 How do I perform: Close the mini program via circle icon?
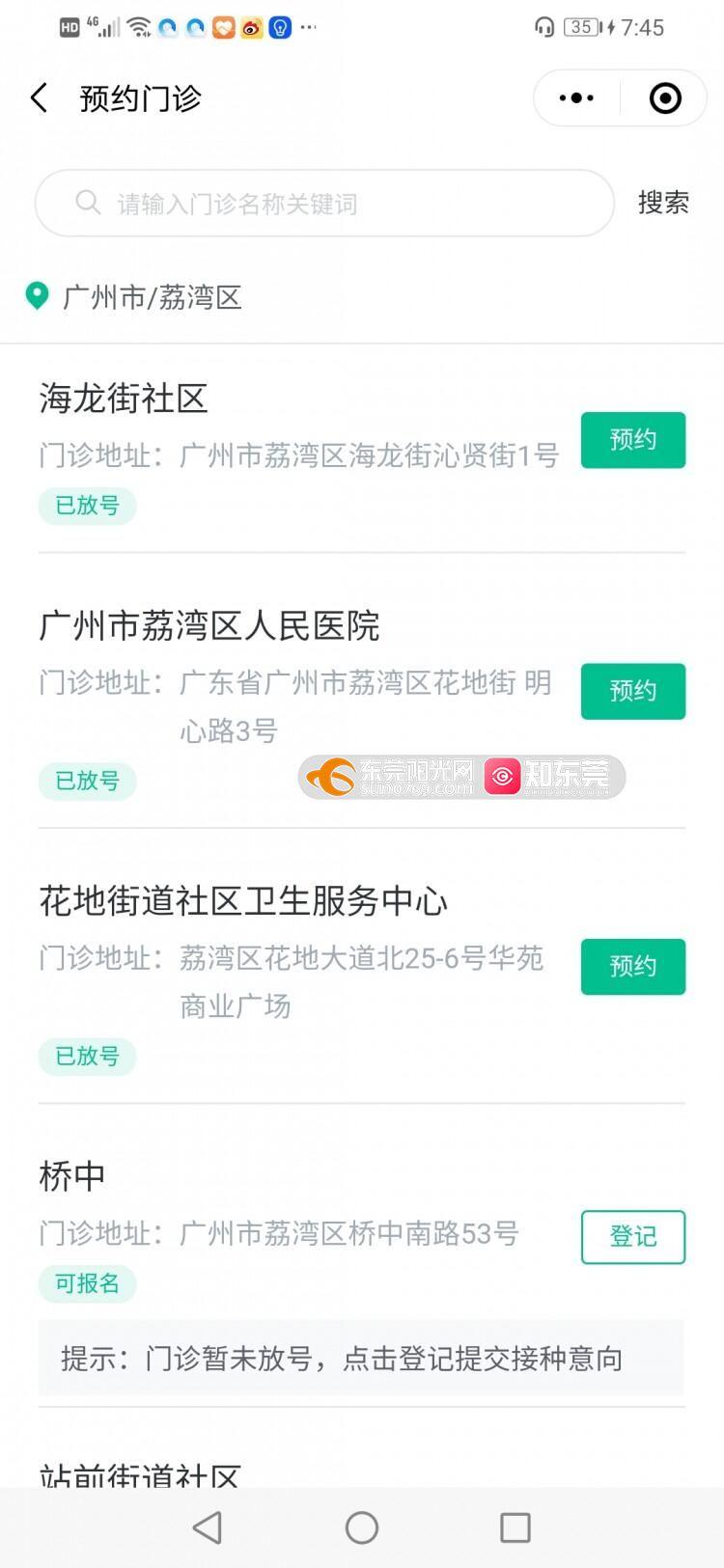point(665,97)
